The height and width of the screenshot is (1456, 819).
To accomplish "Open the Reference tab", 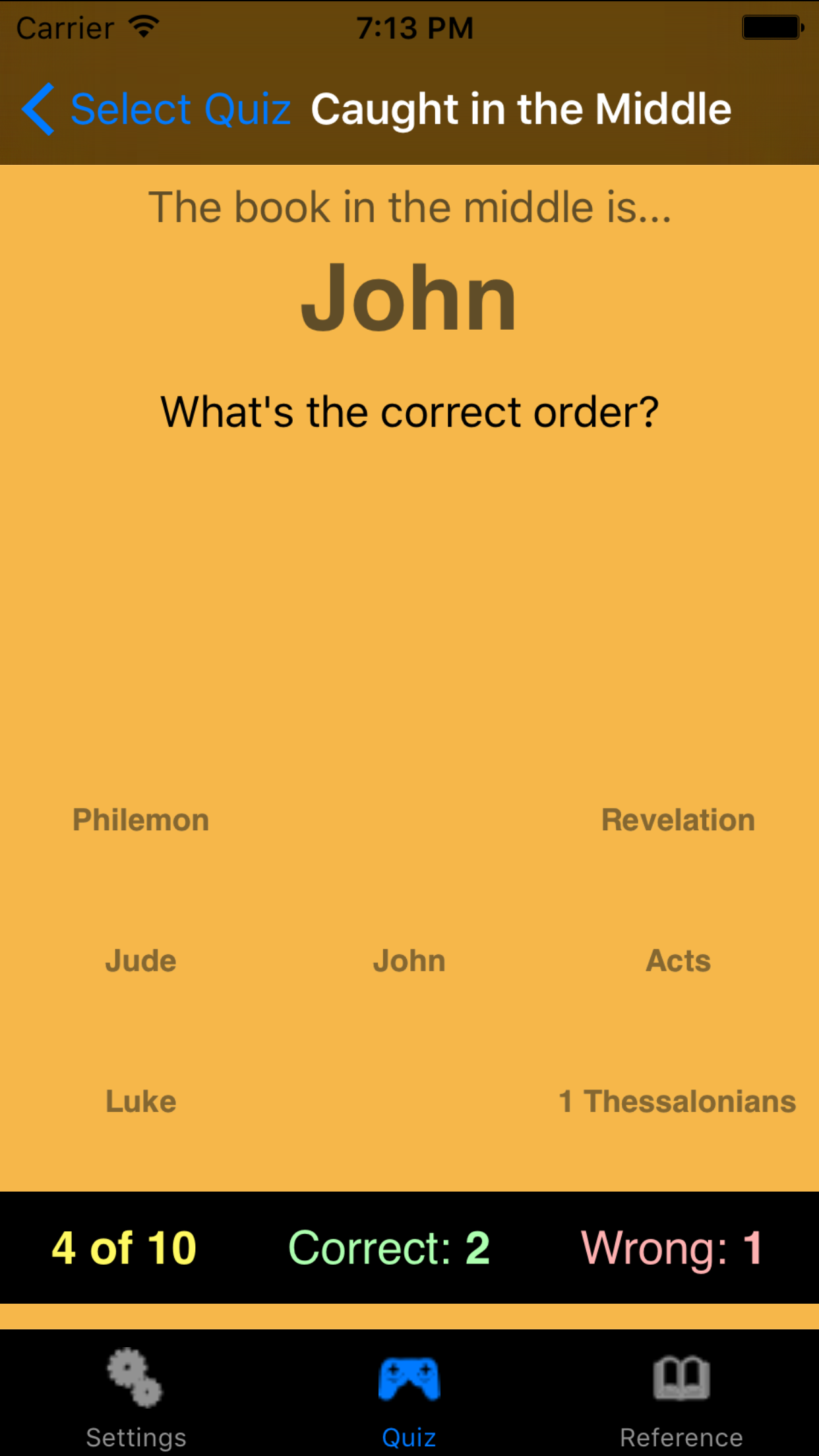I will [681, 1397].
